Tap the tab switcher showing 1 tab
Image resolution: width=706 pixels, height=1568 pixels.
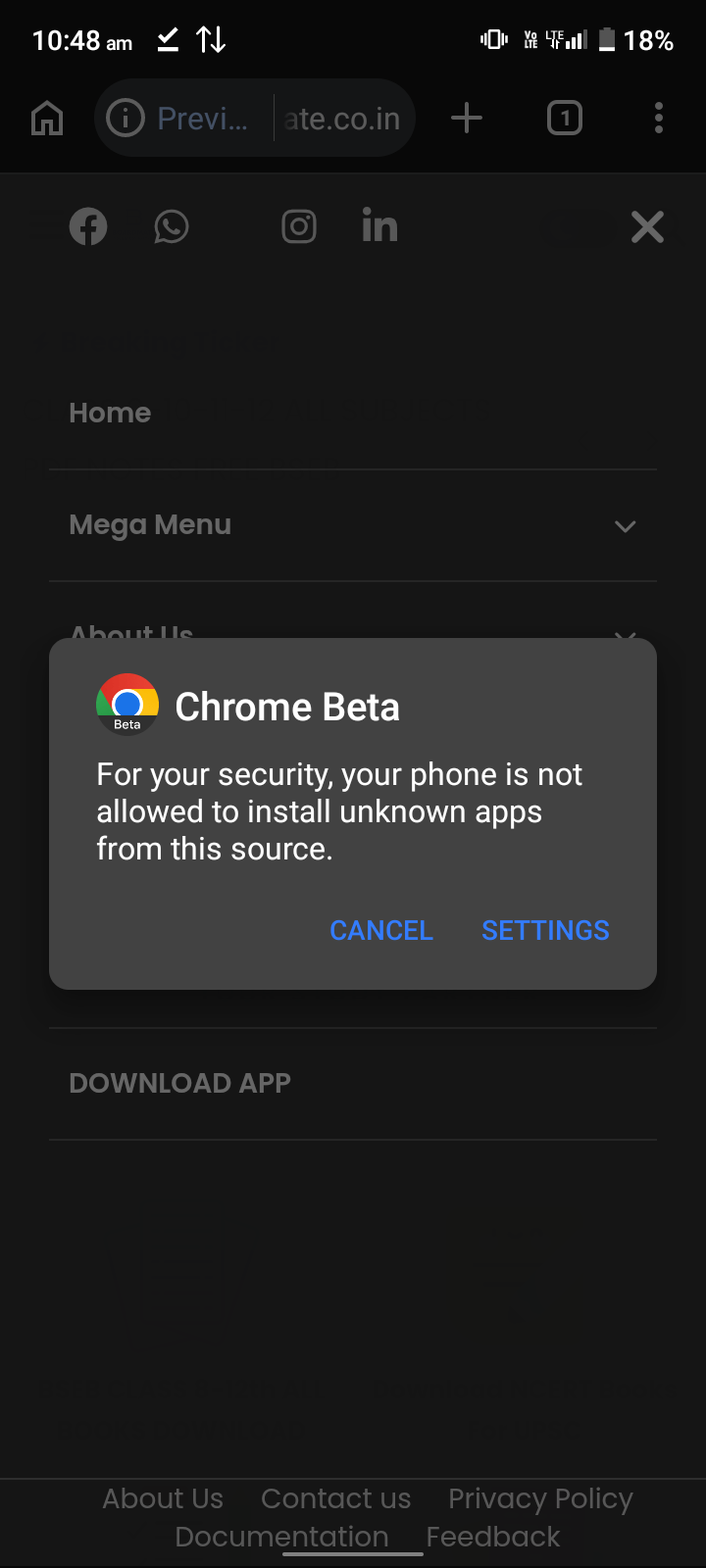564,118
